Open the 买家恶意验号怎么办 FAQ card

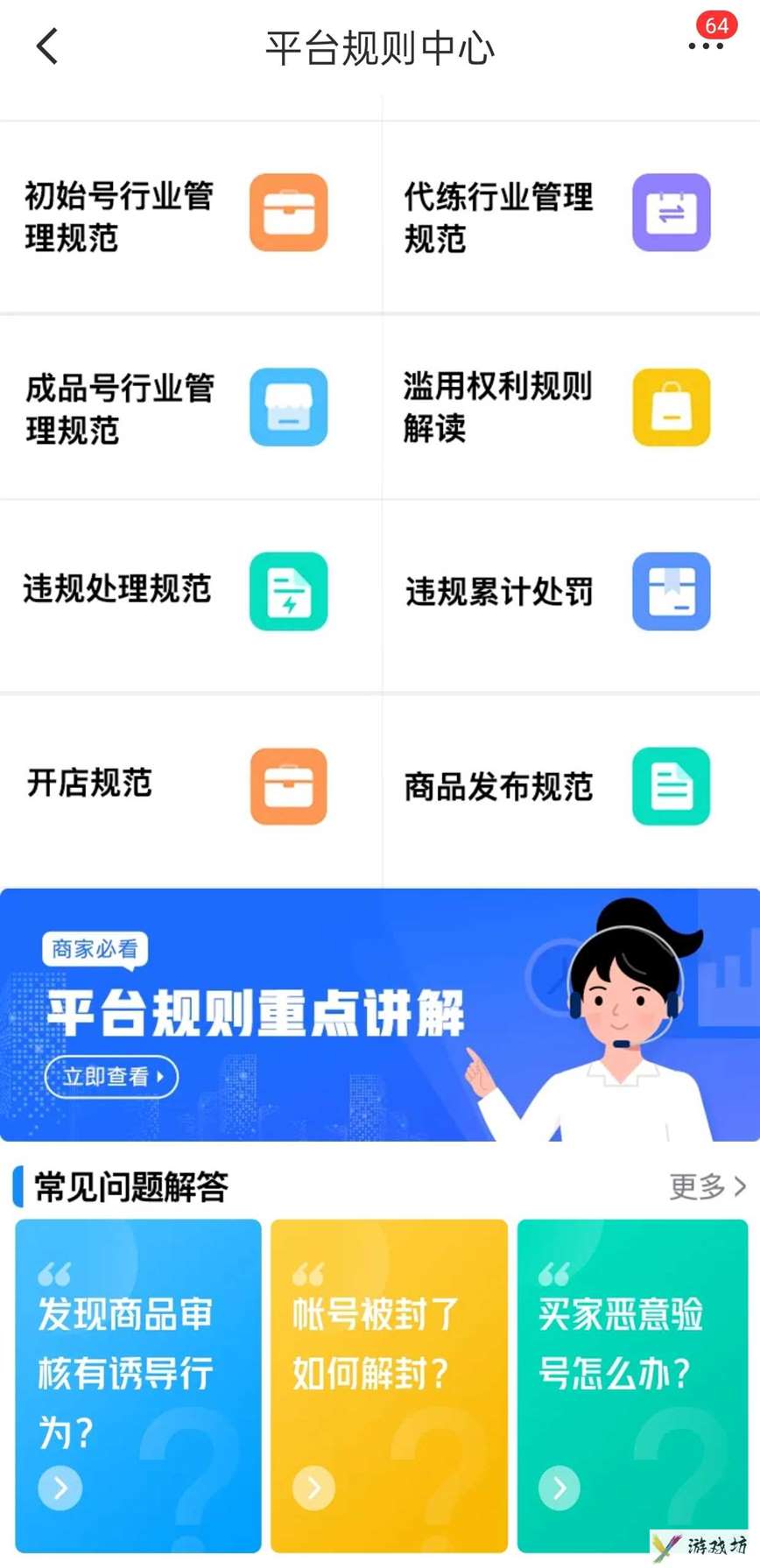[632, 1384]
